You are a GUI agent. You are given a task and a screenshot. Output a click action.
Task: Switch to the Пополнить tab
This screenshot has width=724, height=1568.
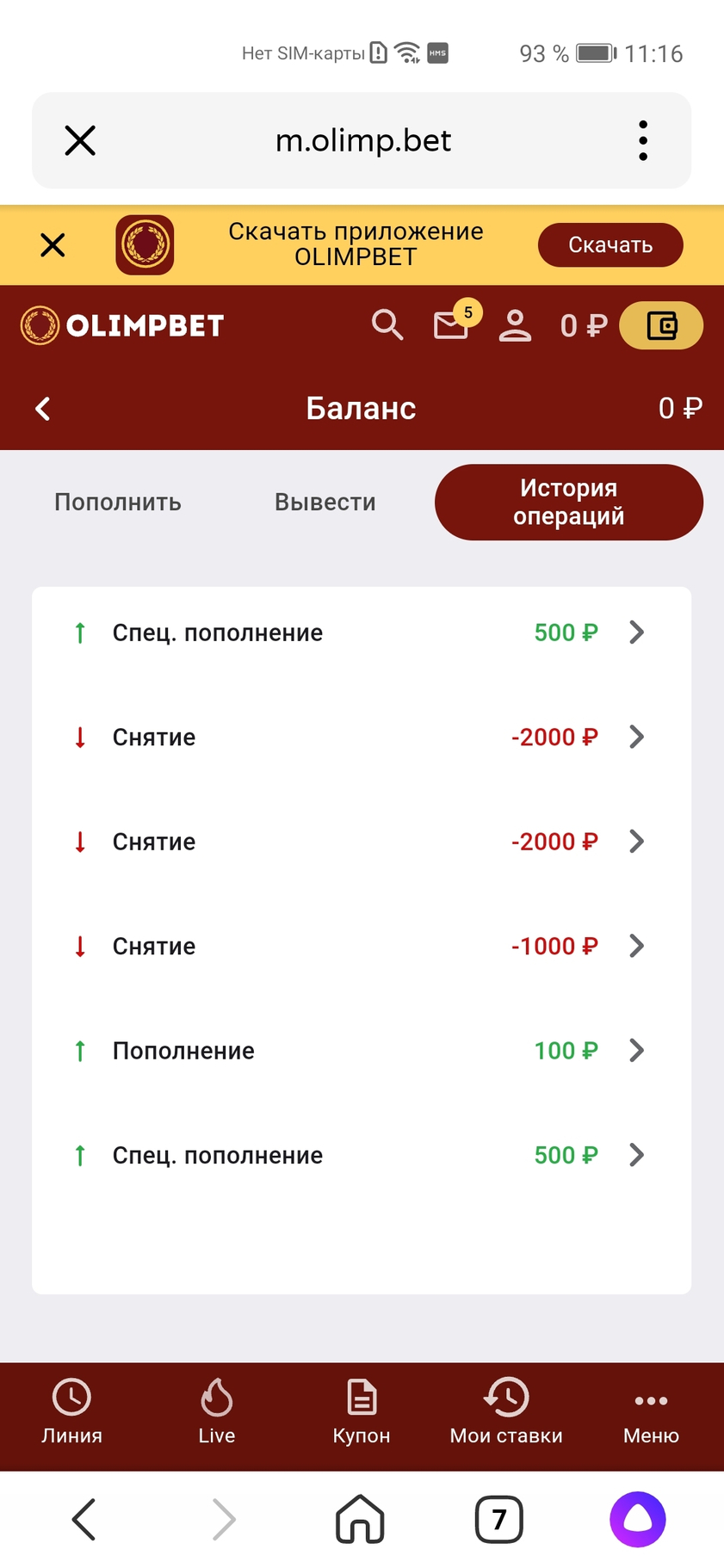tap(118, 503)
